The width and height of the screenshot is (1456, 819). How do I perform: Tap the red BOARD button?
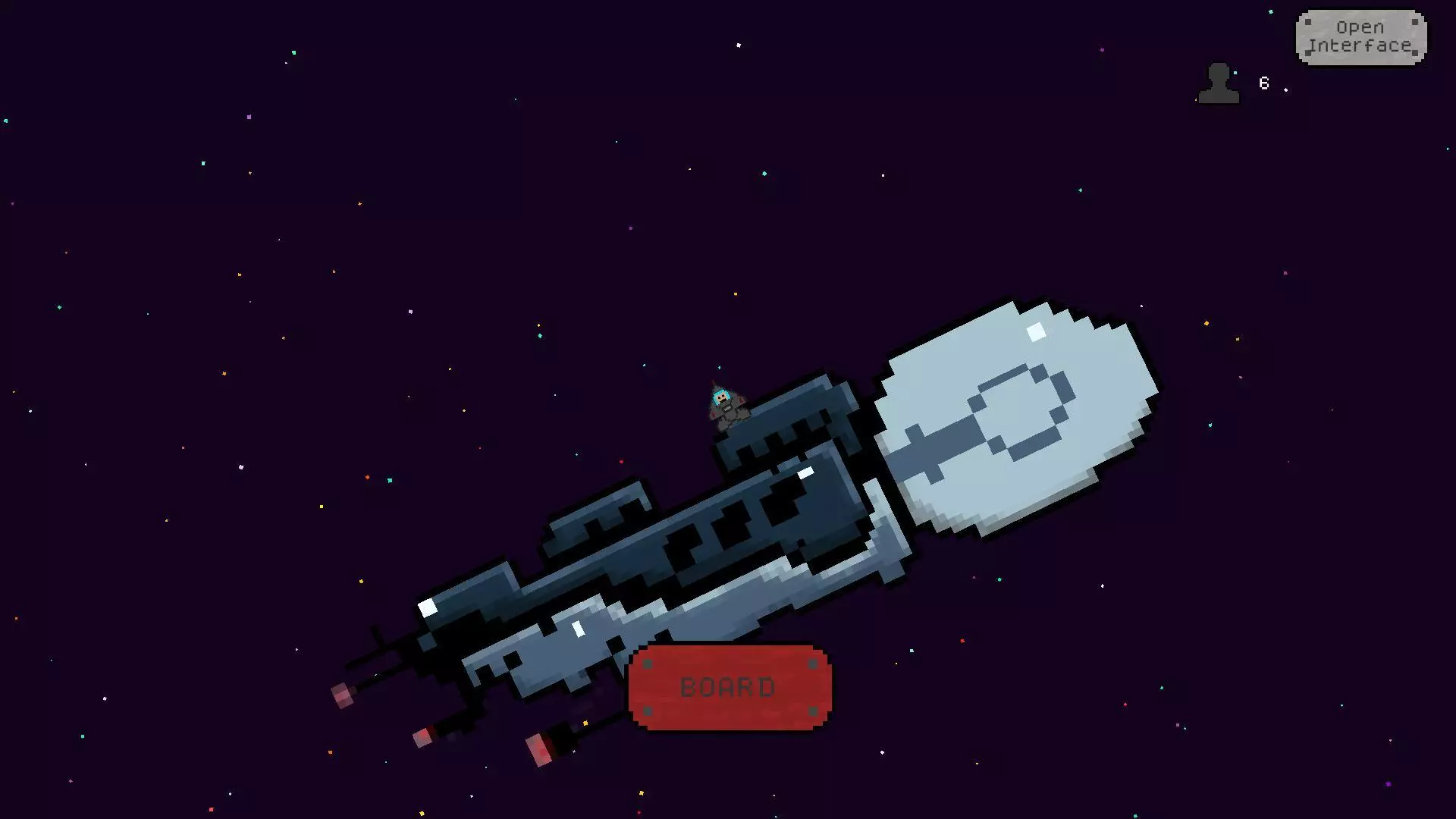730,688
